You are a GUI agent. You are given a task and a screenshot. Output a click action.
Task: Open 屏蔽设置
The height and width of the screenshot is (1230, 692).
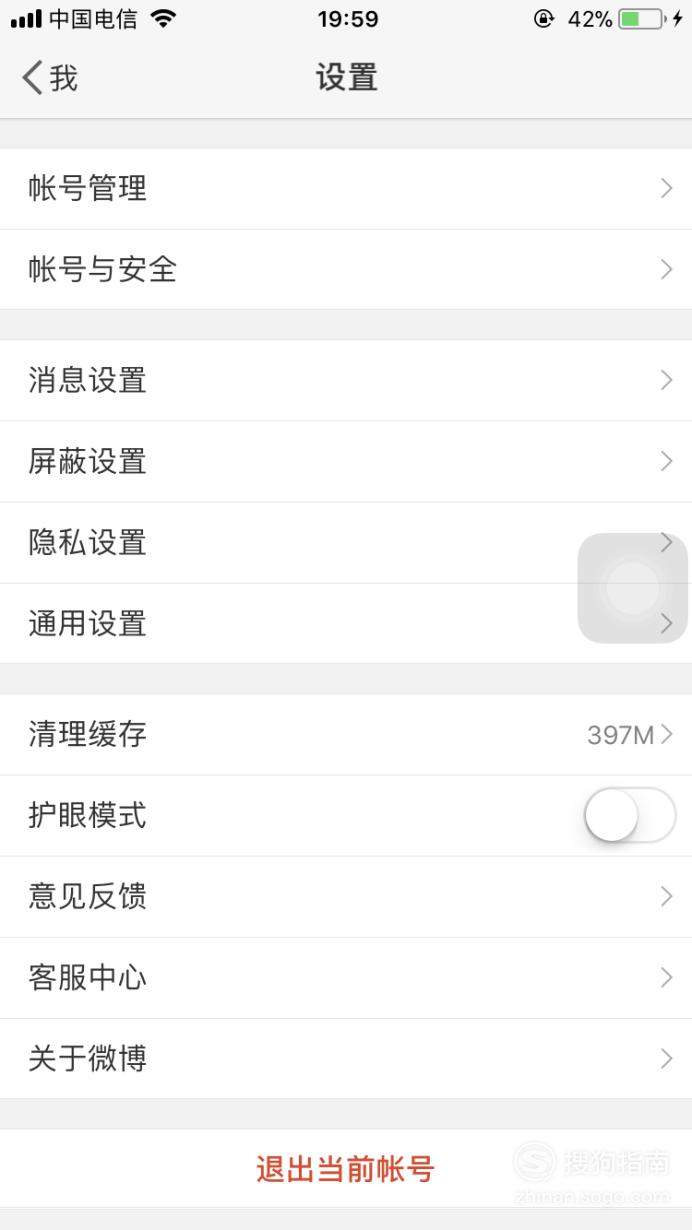click(346, 462)
